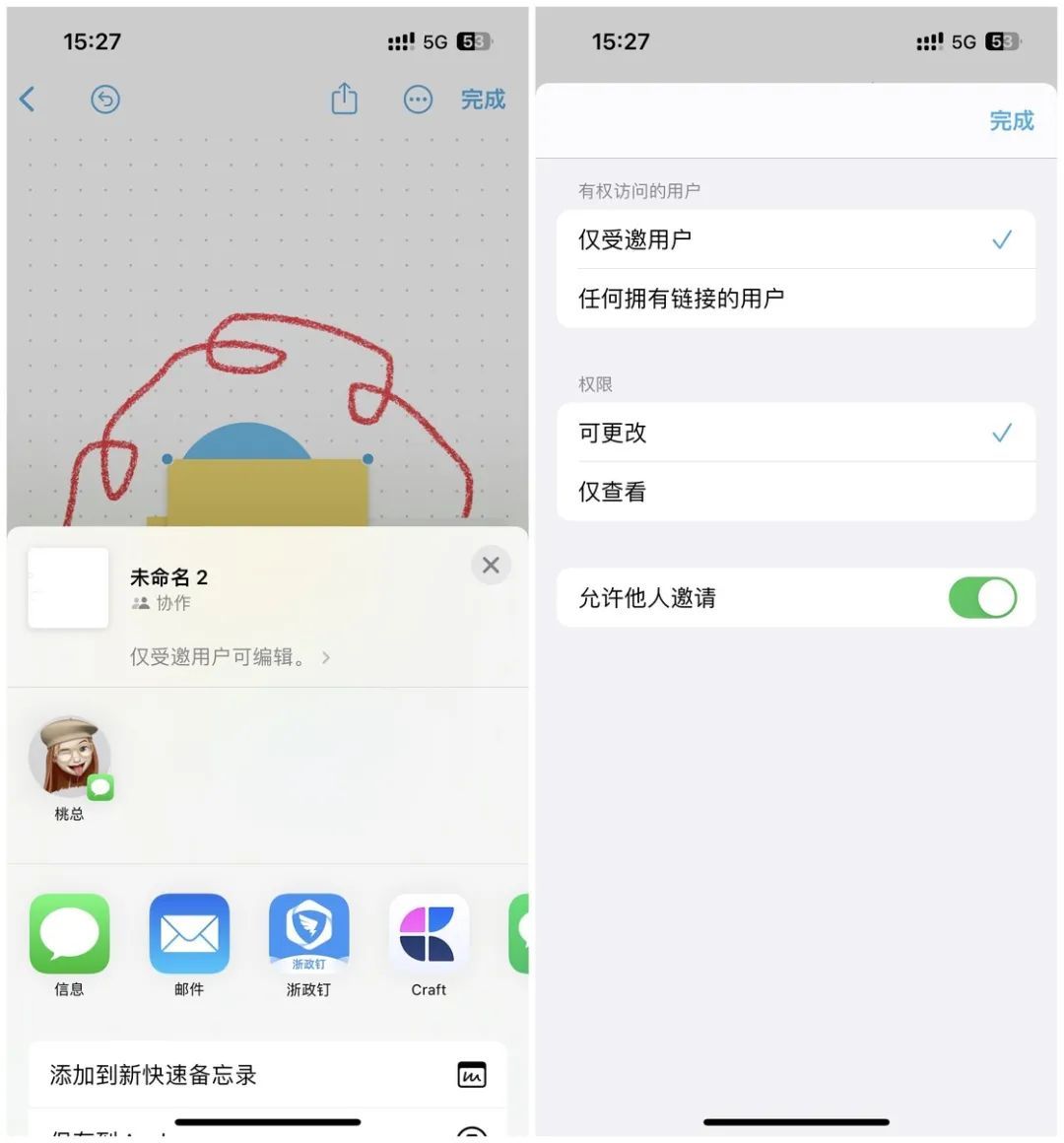
Task: Go back using the left arrow
Action: tap(28, 100)
